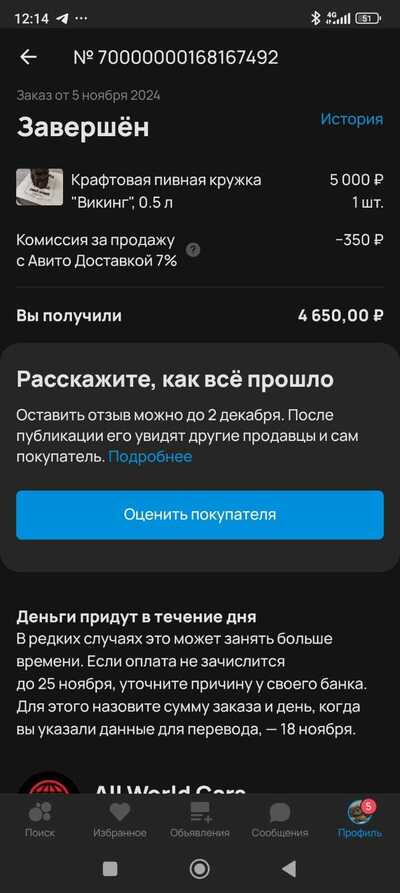Viewport: 400px width, 893px height.
Task: Switch to the Объявления tab
Action: click(200, 820)
